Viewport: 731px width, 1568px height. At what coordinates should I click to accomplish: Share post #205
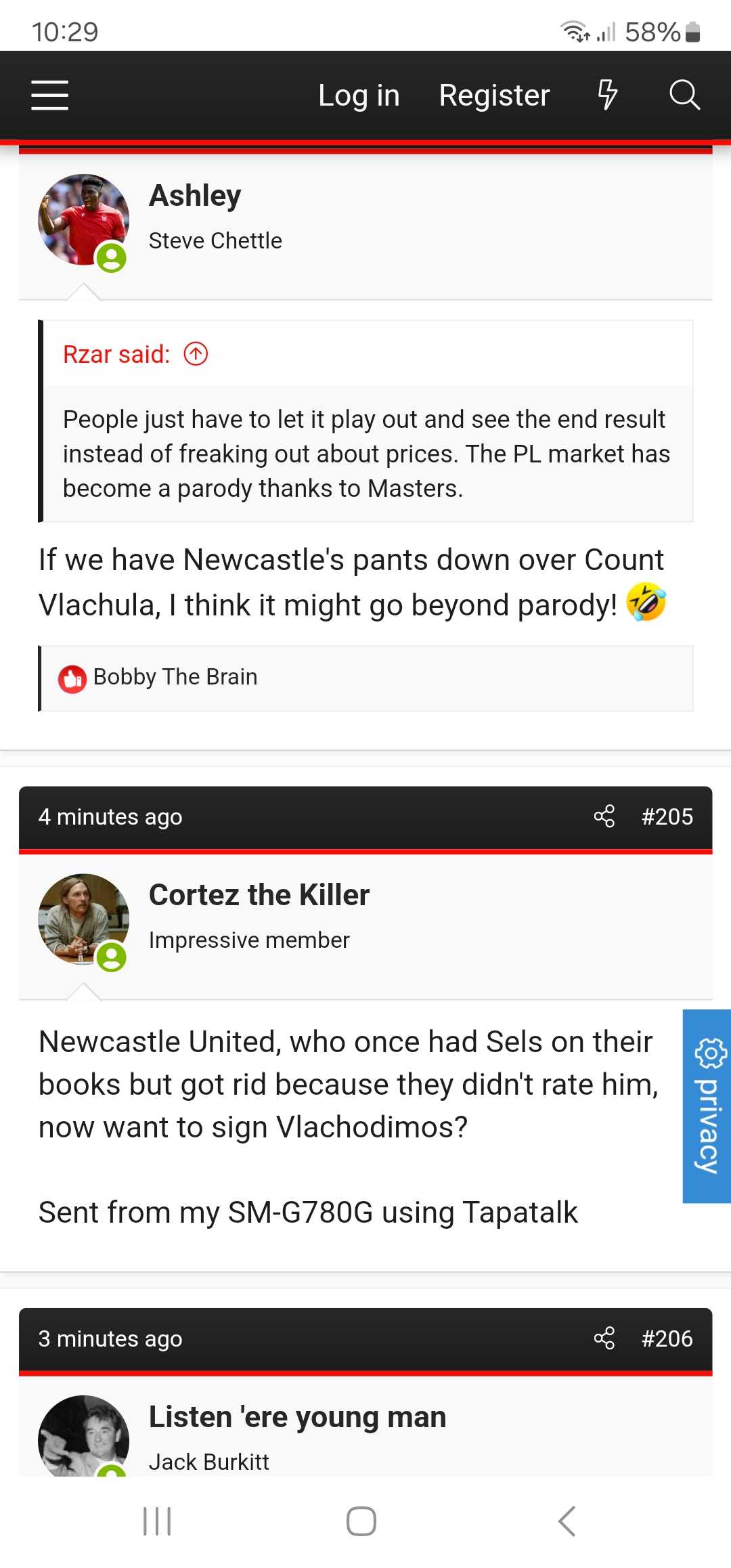click(x=604, y=816)
